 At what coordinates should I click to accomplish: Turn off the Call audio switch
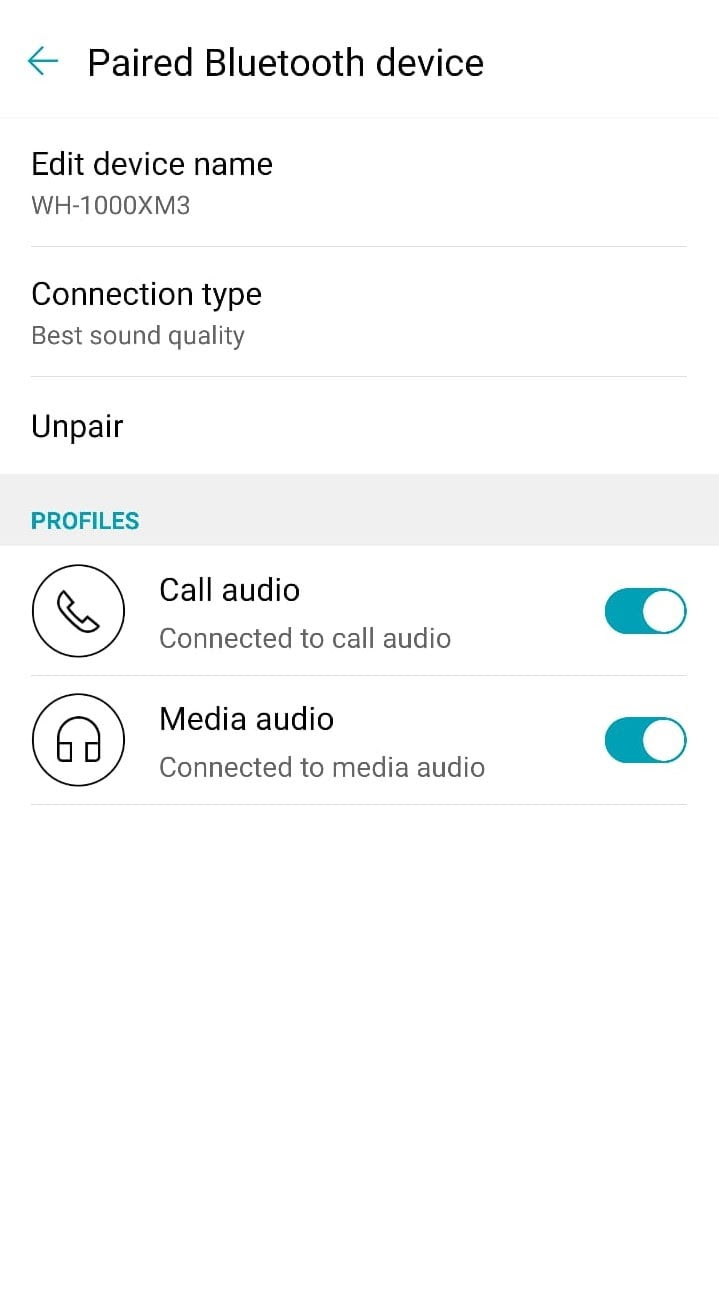645,612
